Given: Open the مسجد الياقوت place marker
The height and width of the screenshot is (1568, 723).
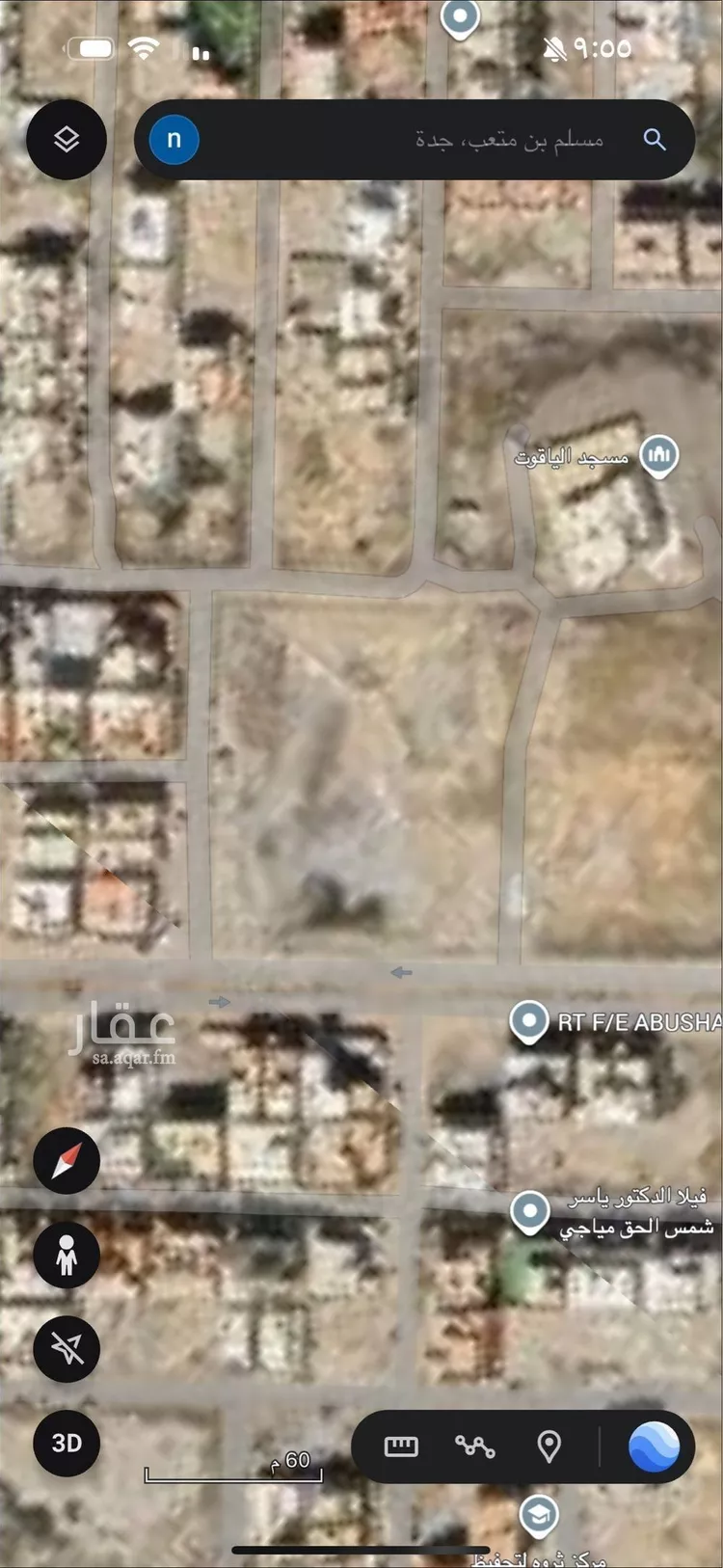Looking at the screenshot, I should pyautogui.click(x=659, y=455).
